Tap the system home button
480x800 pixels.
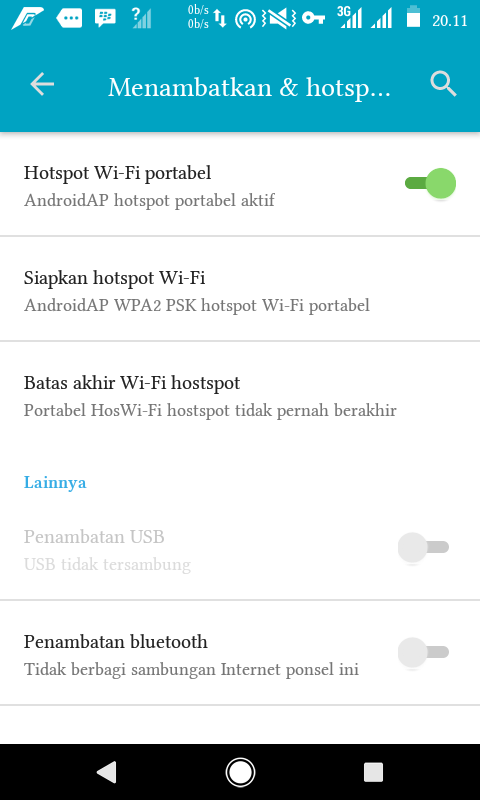coord(240,772)
